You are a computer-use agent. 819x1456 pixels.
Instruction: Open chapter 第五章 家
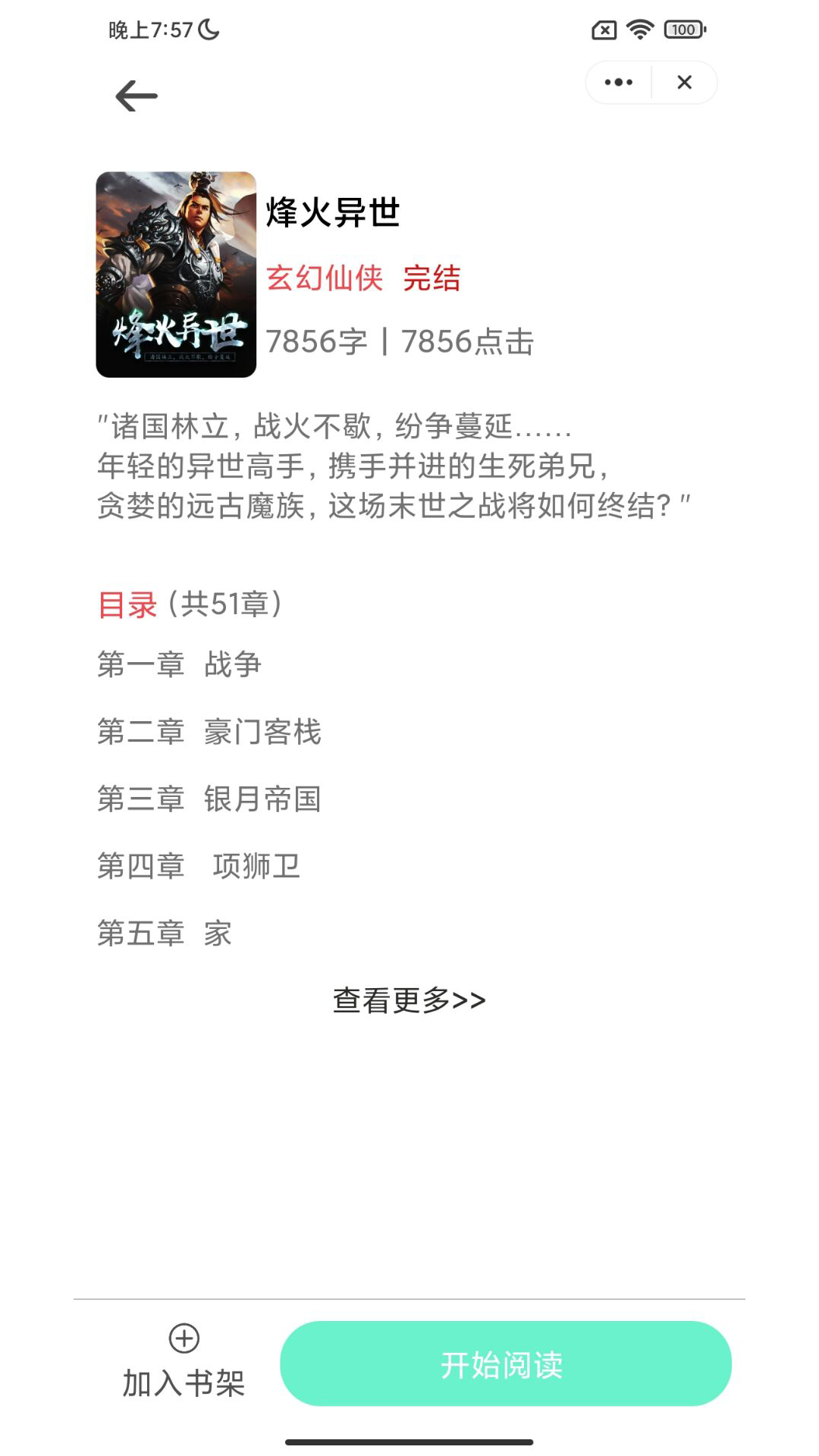pyautogui.click(x=165, y=934)
